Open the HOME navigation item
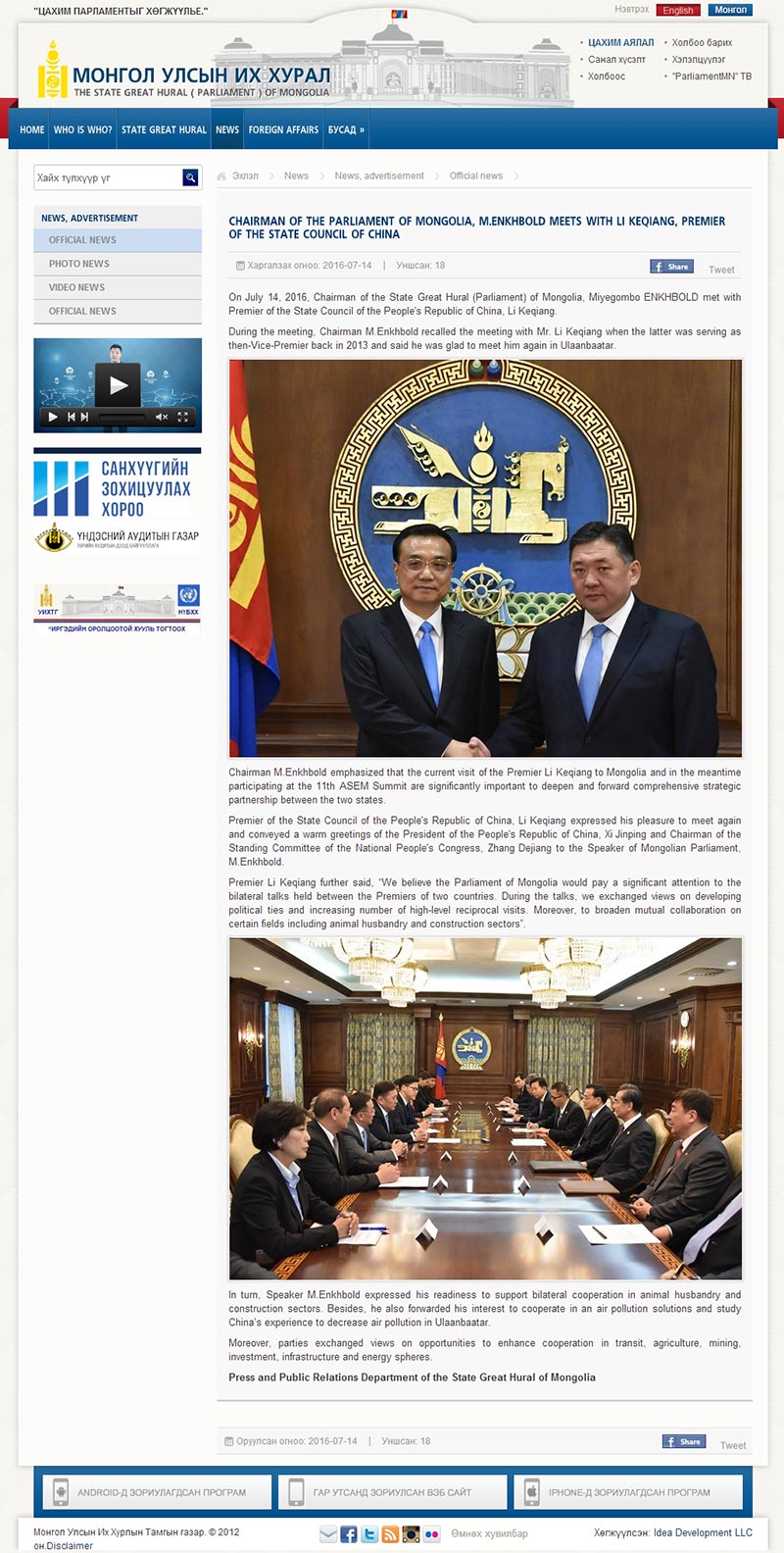 [x=32, y=129]
